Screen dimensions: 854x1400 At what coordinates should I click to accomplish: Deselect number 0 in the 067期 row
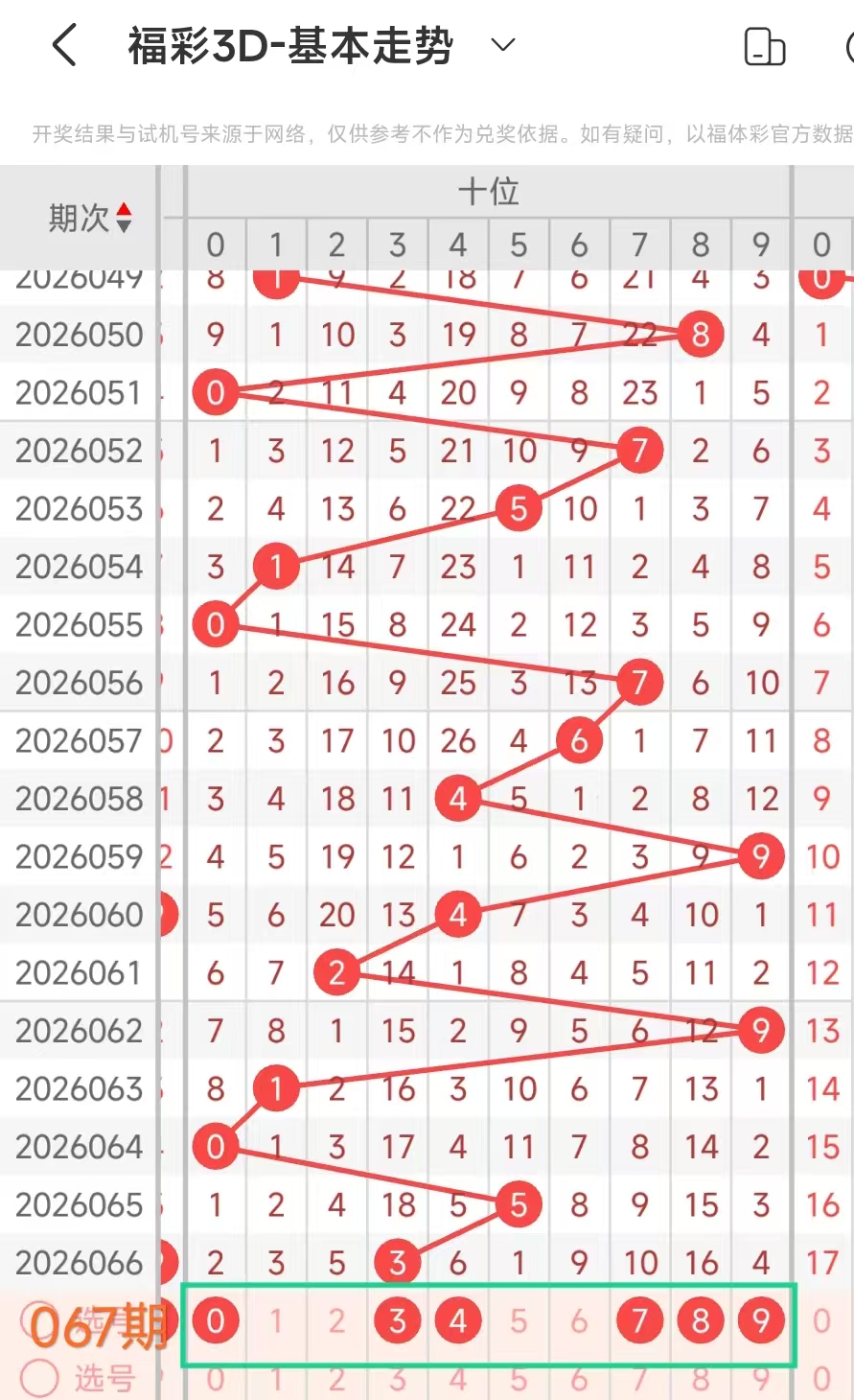216,1320
